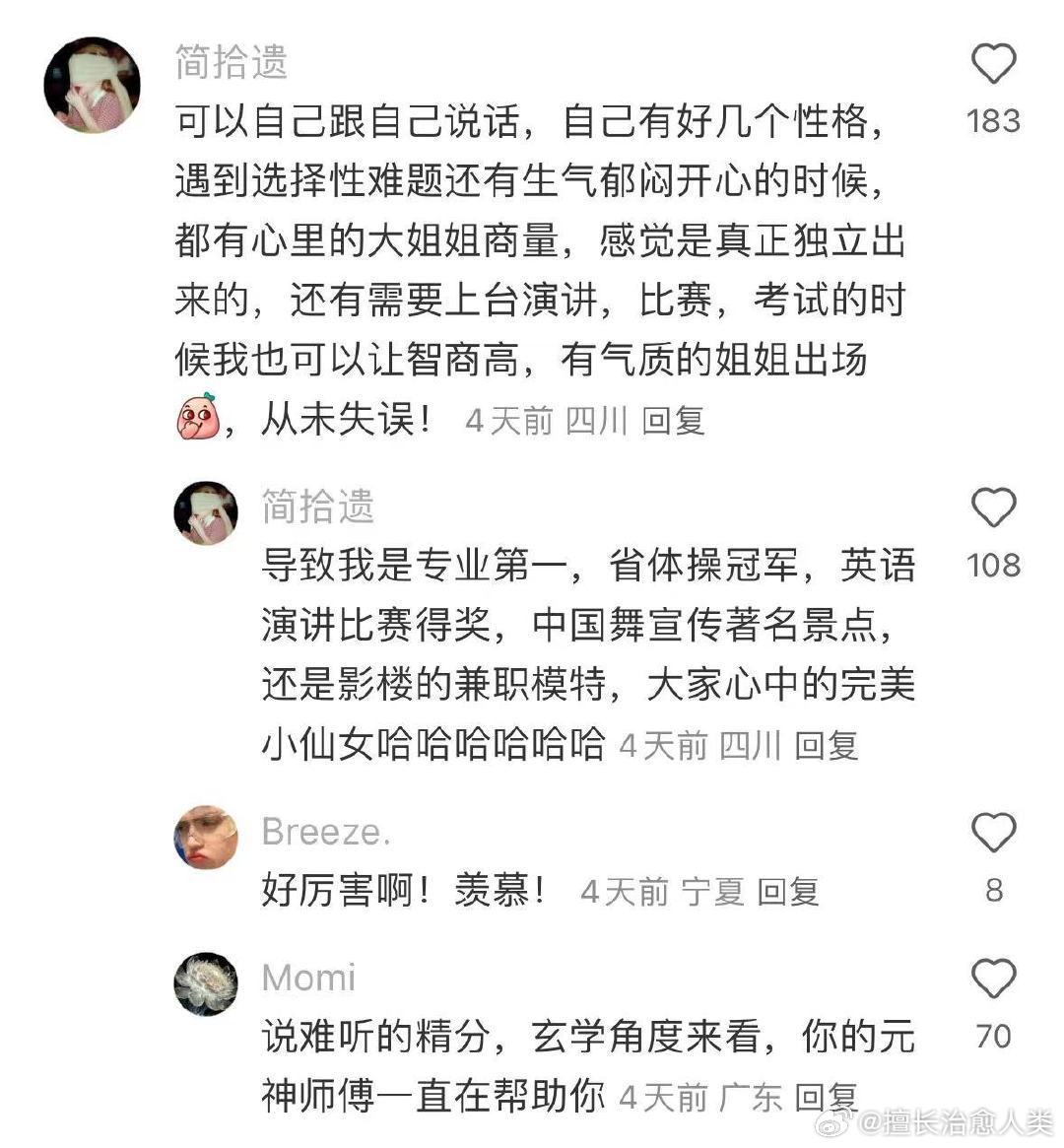Click the 4天前 timestamp on the first comment

pos(510,418)
